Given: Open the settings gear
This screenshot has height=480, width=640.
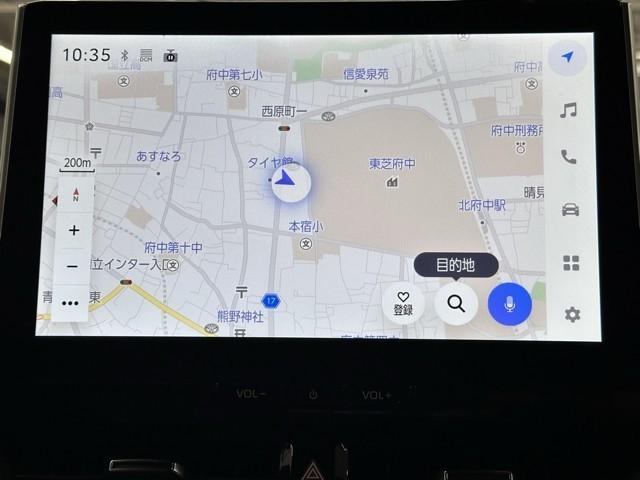Looking at the screenshot, I should click(x=572, y=314).
